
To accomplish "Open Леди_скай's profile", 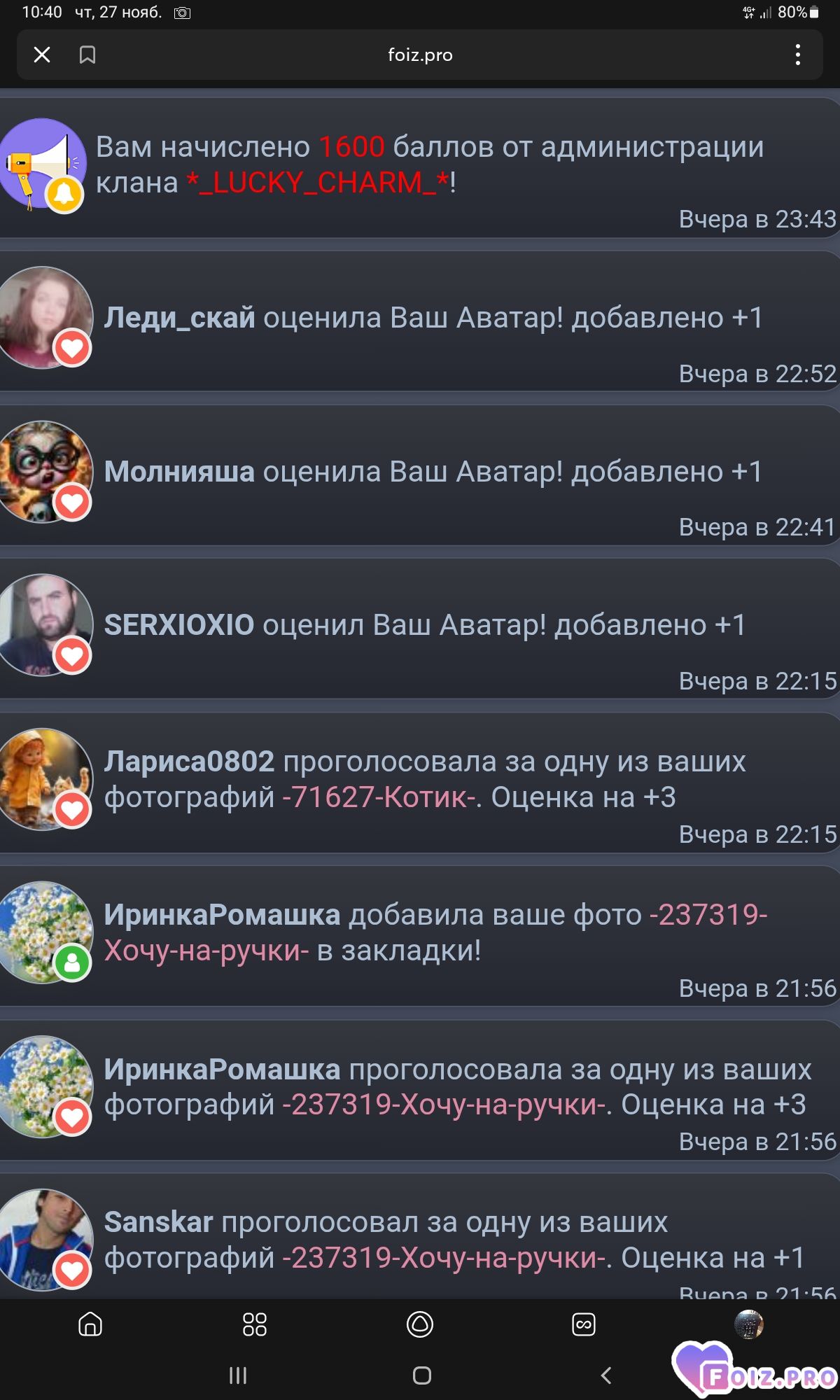I will point(179,318).
